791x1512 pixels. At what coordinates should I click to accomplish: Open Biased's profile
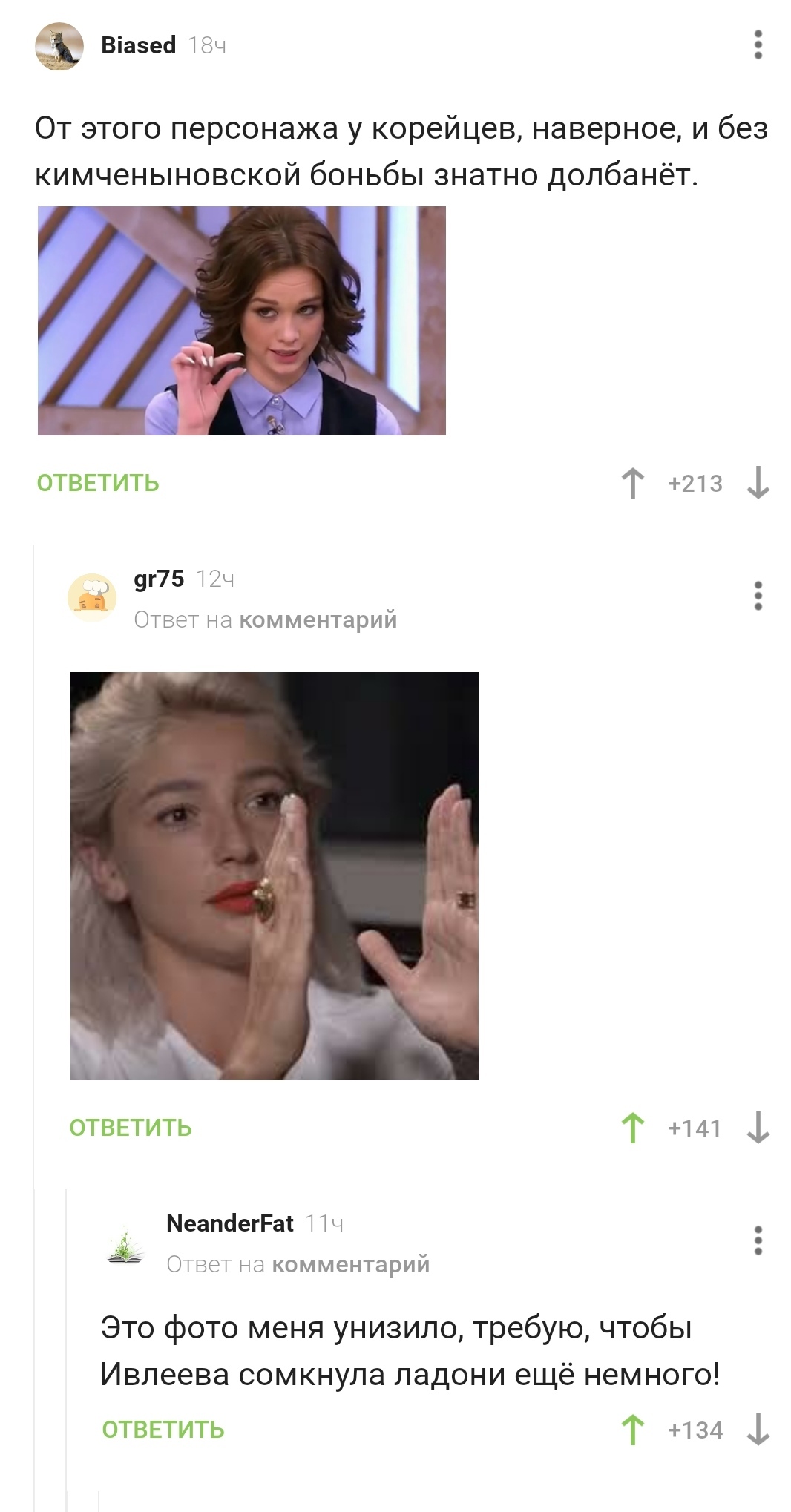click(x=138, y=45)
